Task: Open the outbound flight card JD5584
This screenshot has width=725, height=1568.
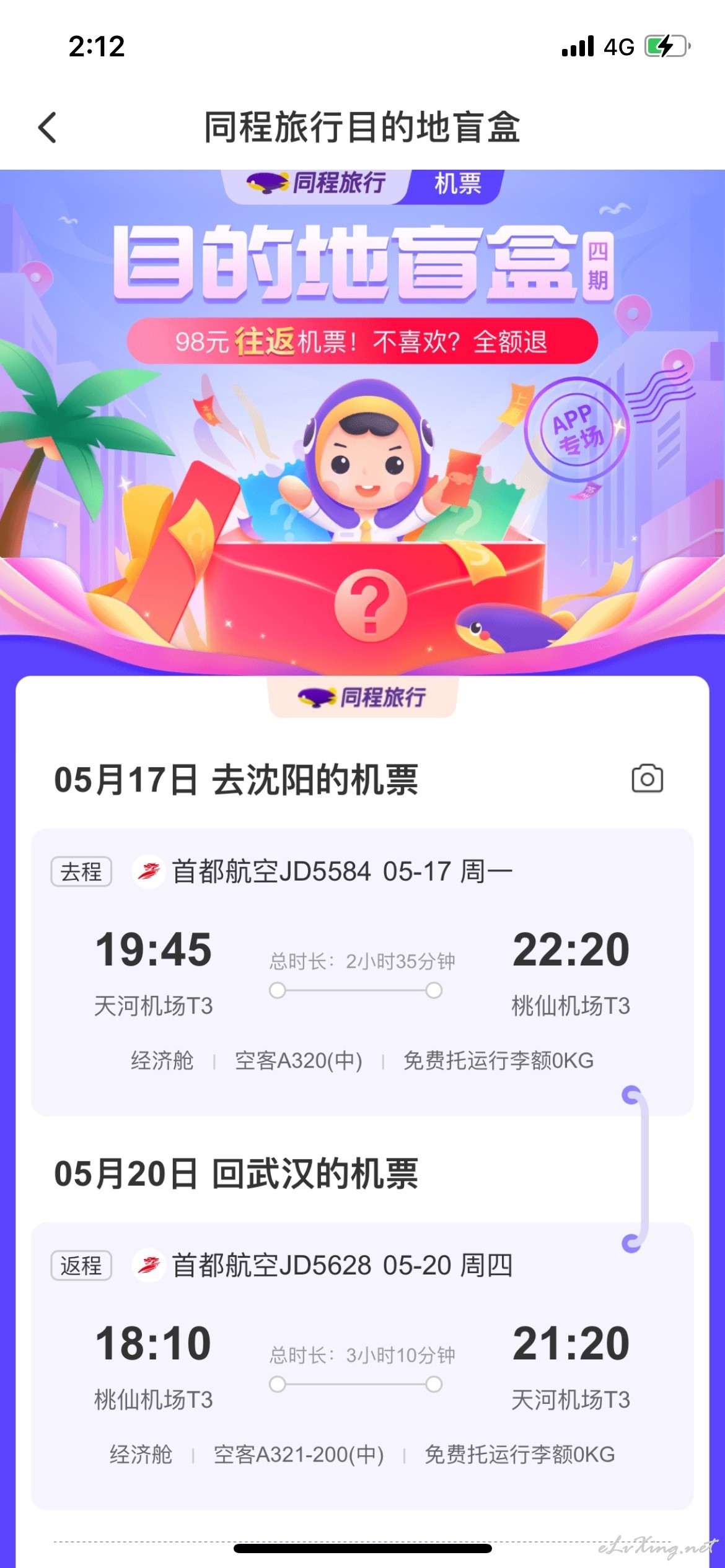Action: pos(362,972)
